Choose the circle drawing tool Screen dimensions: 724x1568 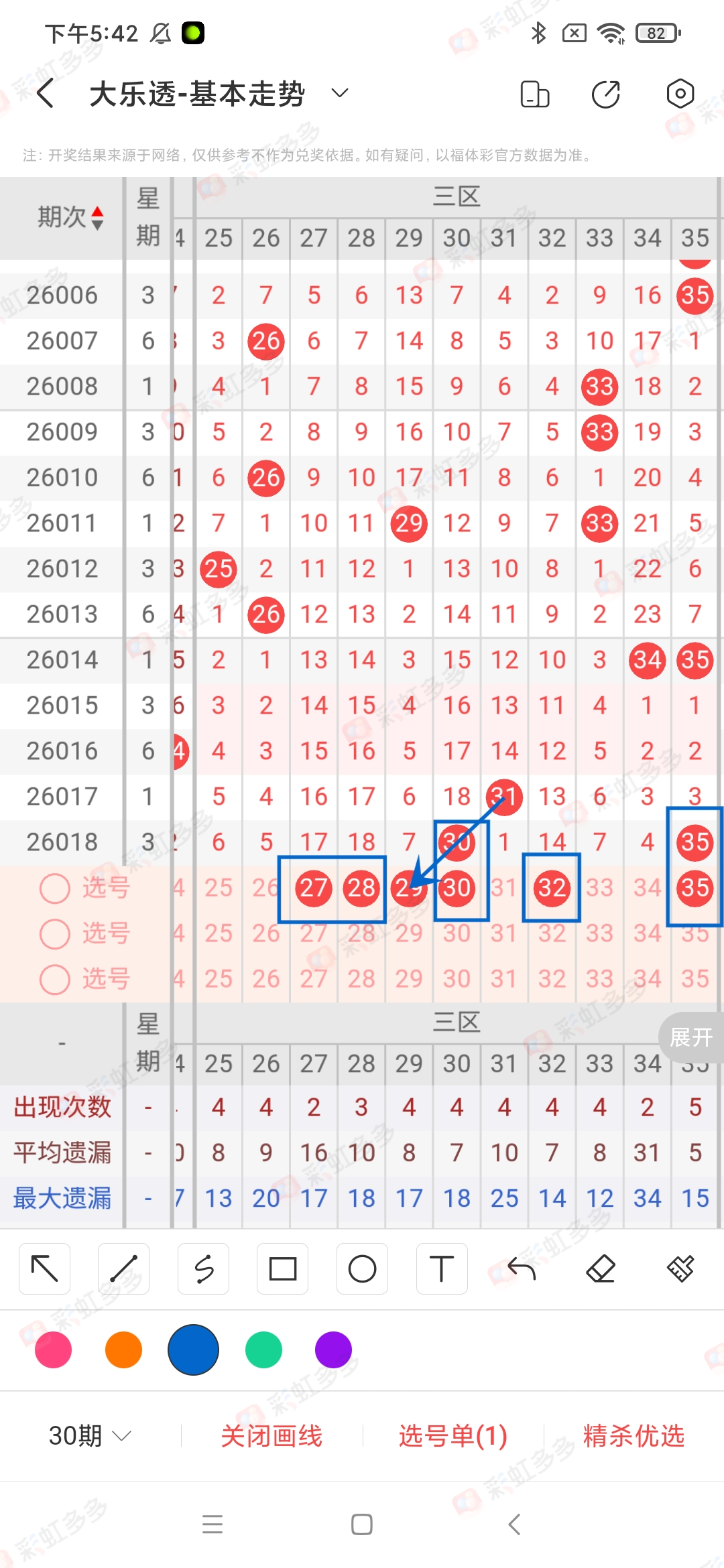(x=362, y=1268)
